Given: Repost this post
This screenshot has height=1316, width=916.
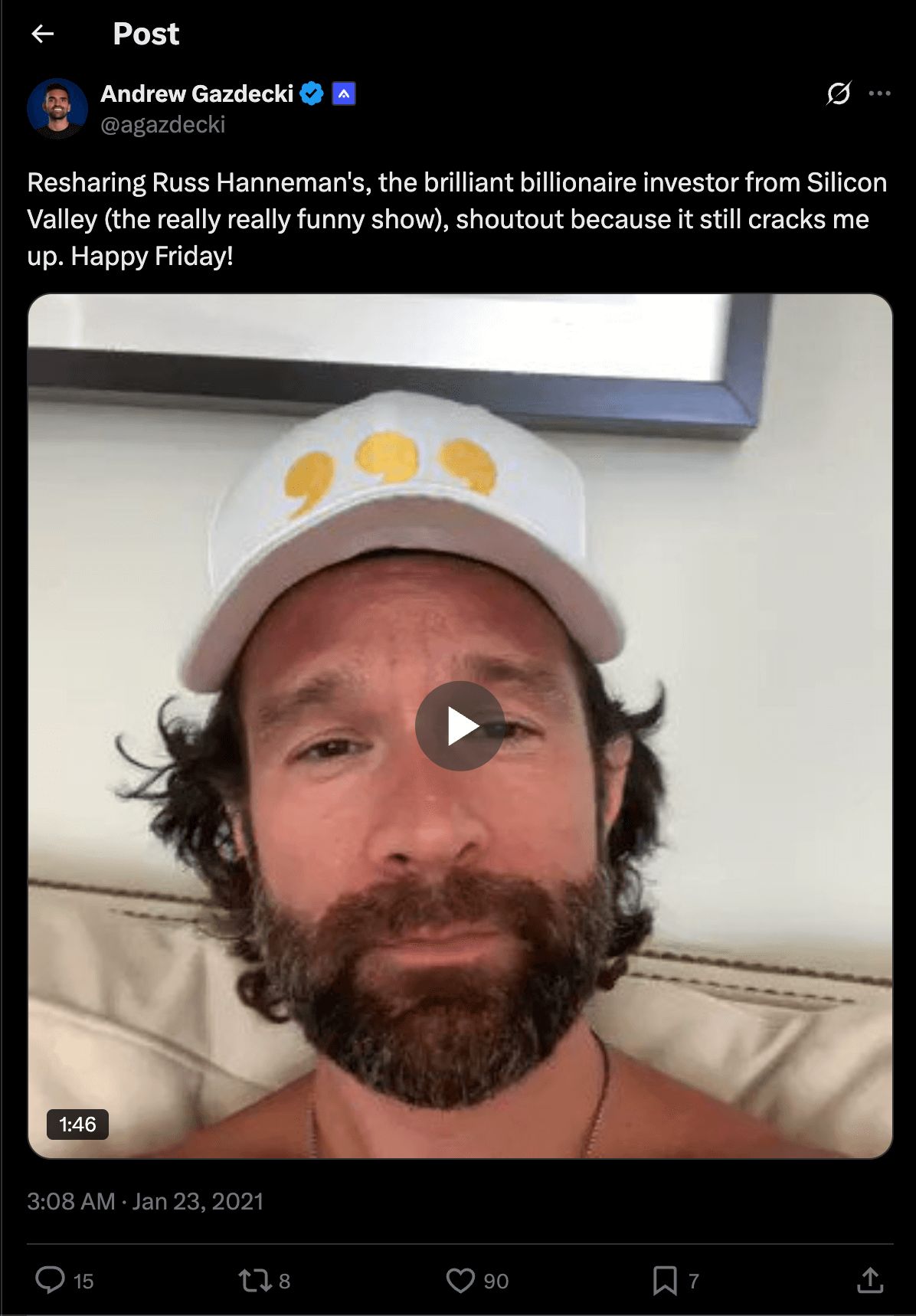Looking at the screenshot, I should point(254,1280).
